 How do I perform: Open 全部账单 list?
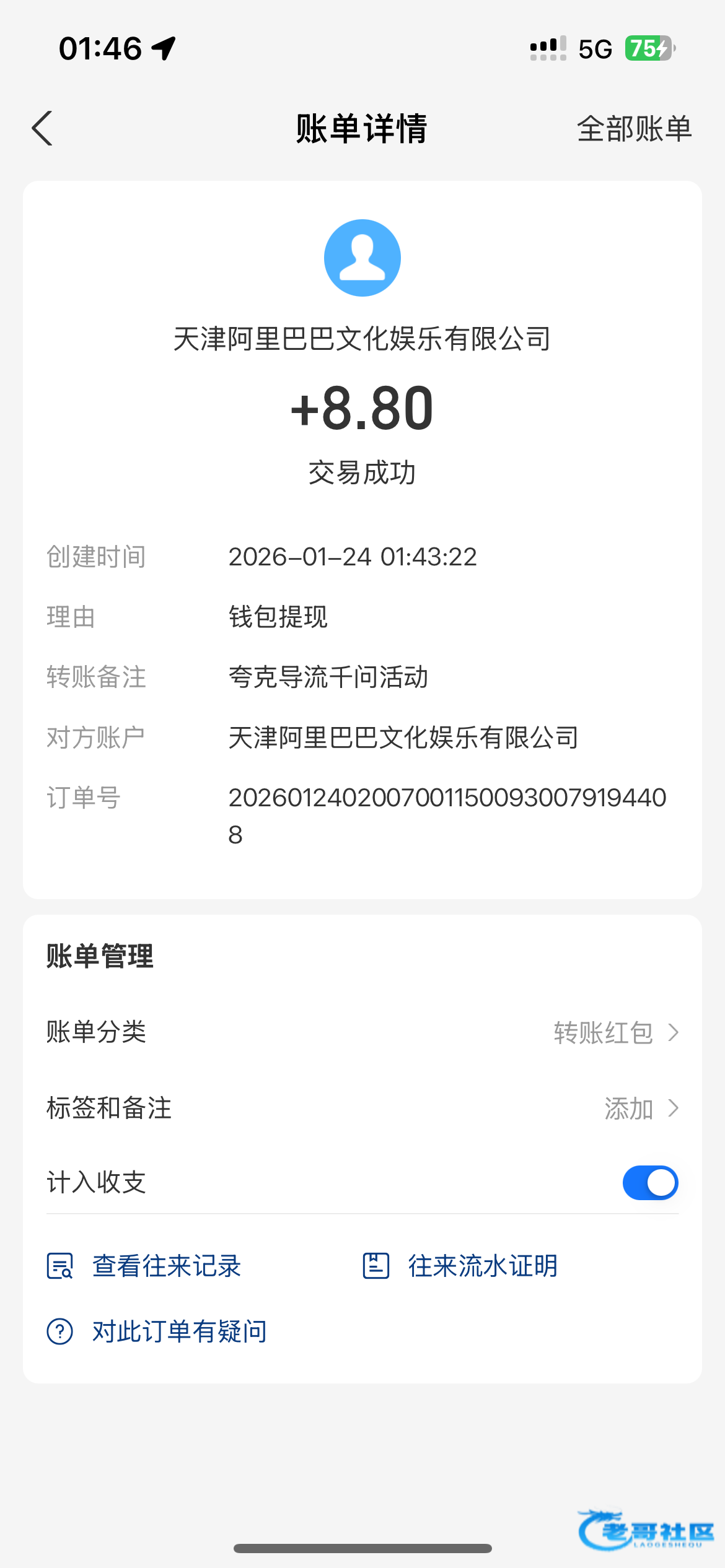tap(633, 129)
